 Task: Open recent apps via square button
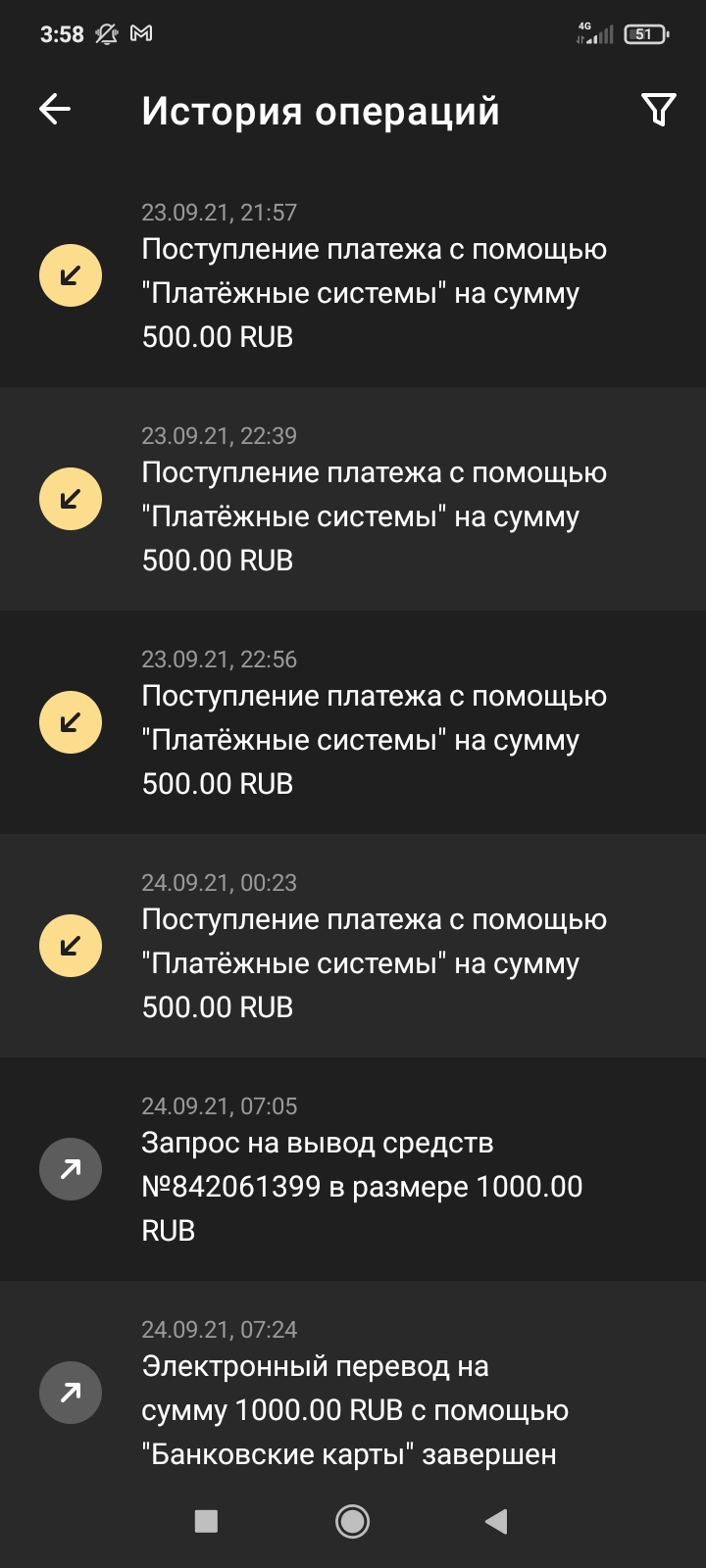[x=206, y=1521]
